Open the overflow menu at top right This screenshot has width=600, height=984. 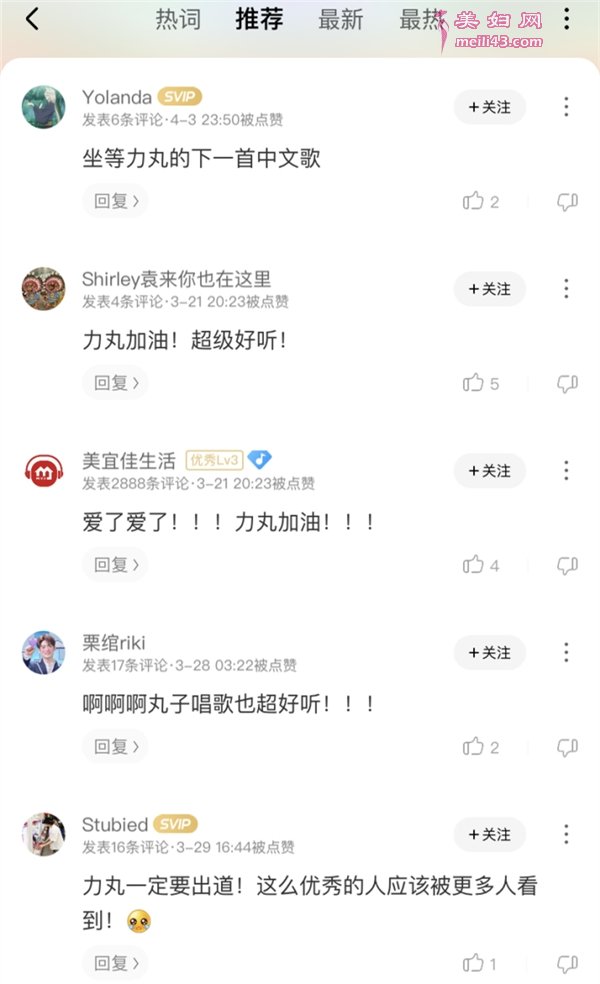pos(567,19)
